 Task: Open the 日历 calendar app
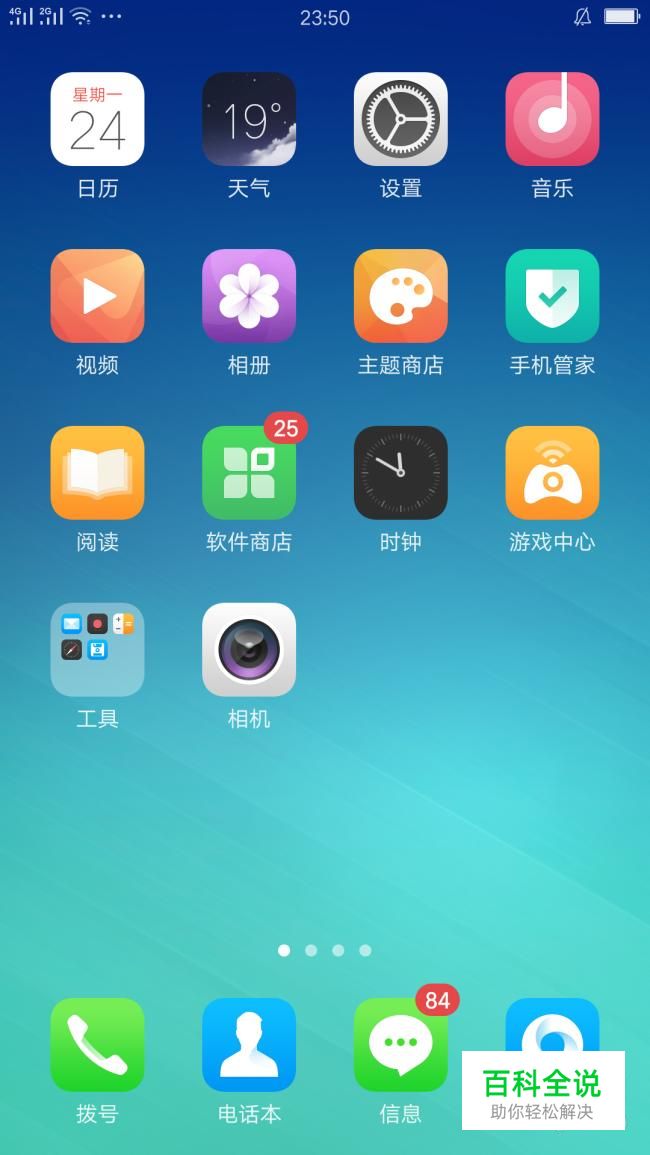97,119
